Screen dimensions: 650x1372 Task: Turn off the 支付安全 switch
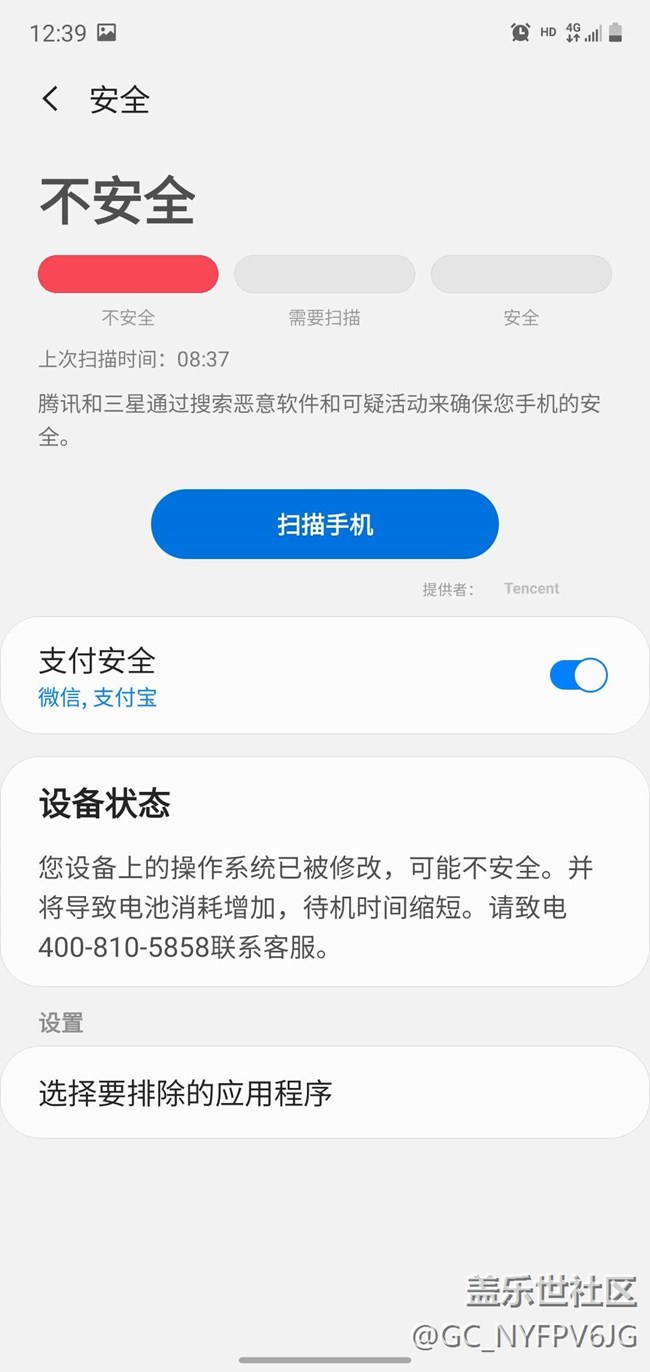[x=578, y=675]
